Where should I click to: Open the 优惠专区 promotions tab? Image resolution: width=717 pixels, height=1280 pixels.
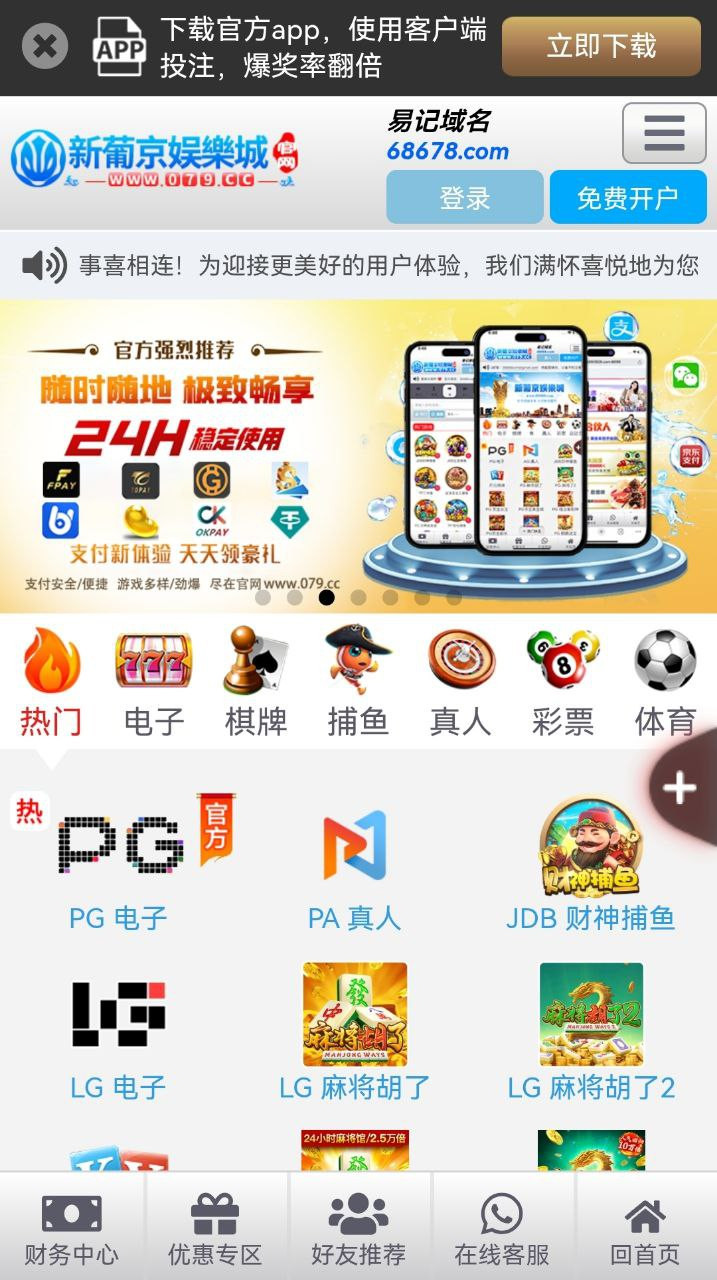coord(215,1228)
